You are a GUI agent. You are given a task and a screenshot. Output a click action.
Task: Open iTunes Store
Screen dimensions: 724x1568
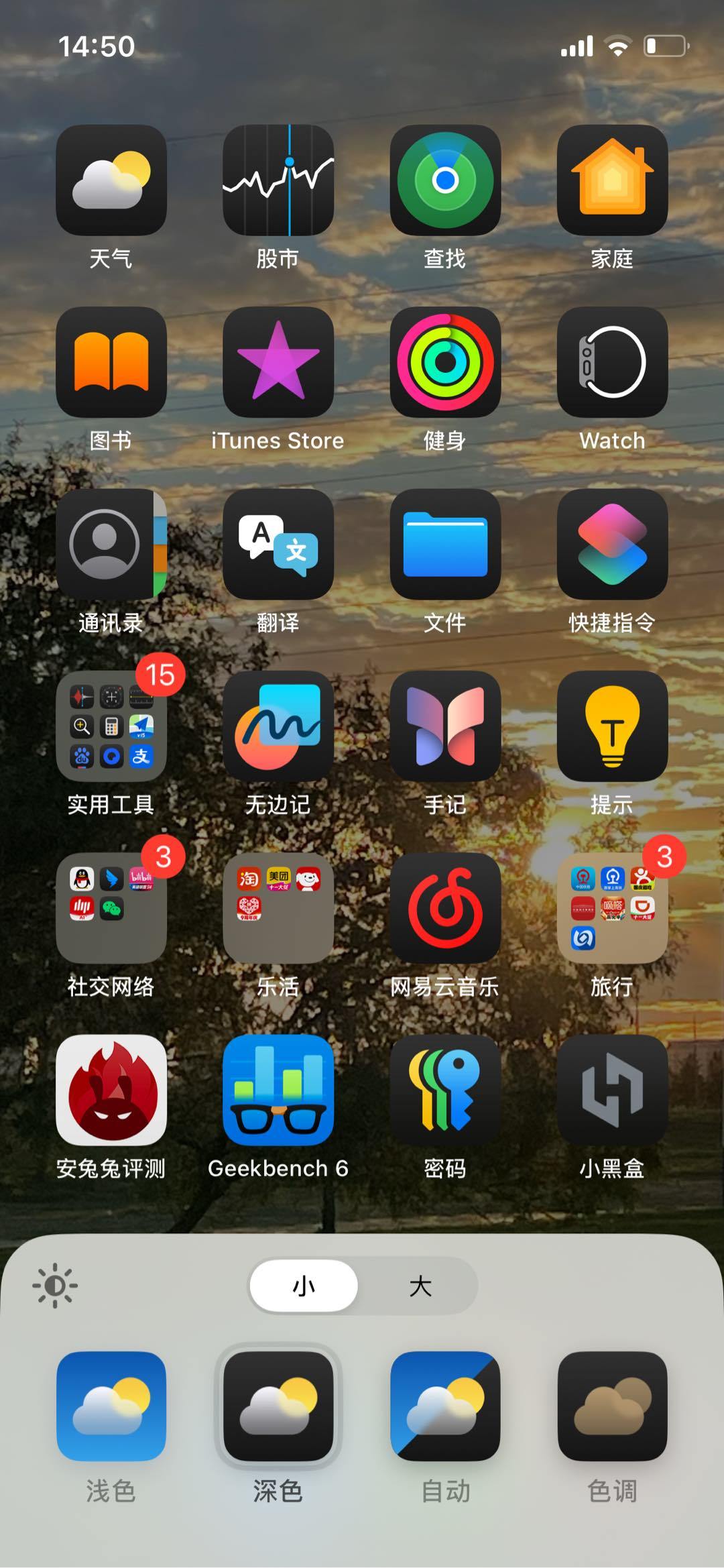[x=278, y=362]
